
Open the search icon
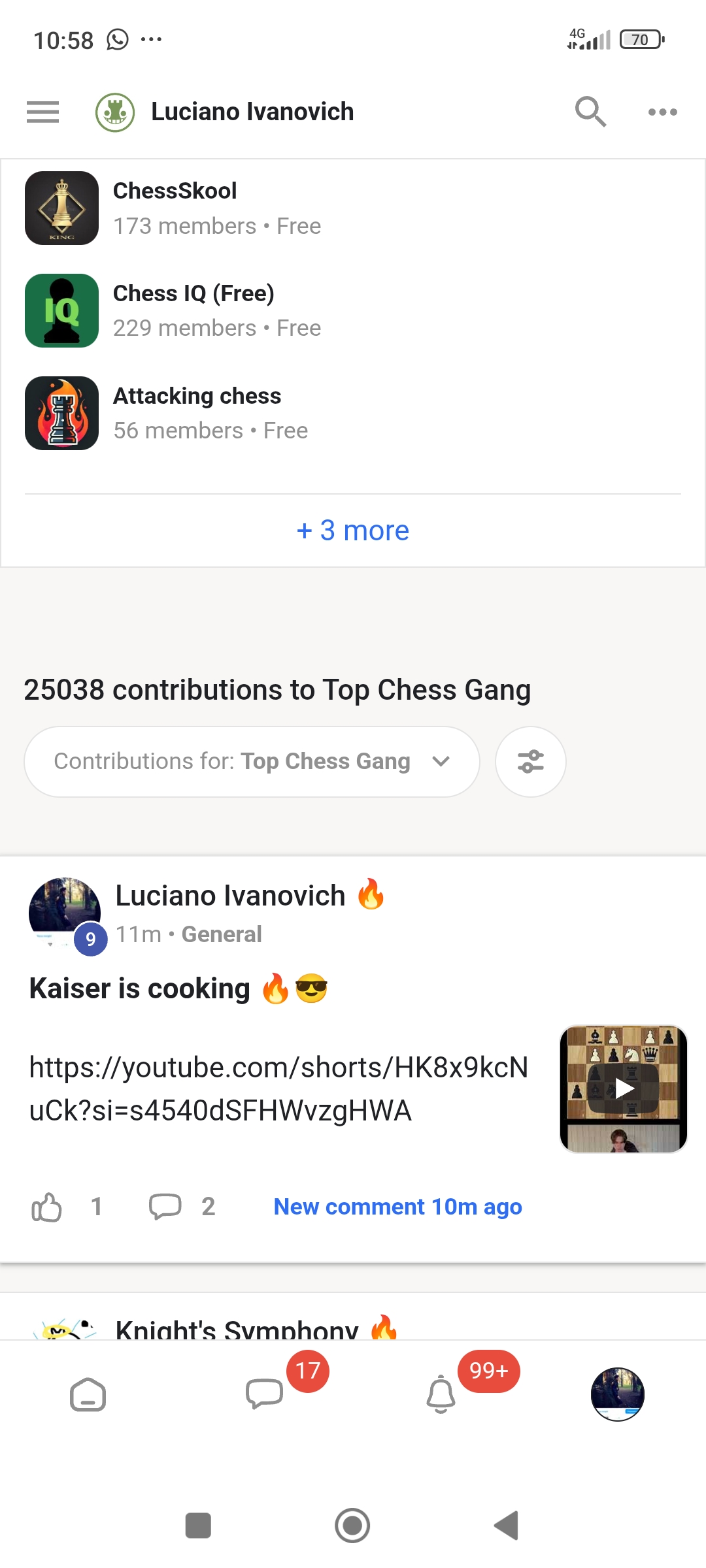(x=590, y=111)
